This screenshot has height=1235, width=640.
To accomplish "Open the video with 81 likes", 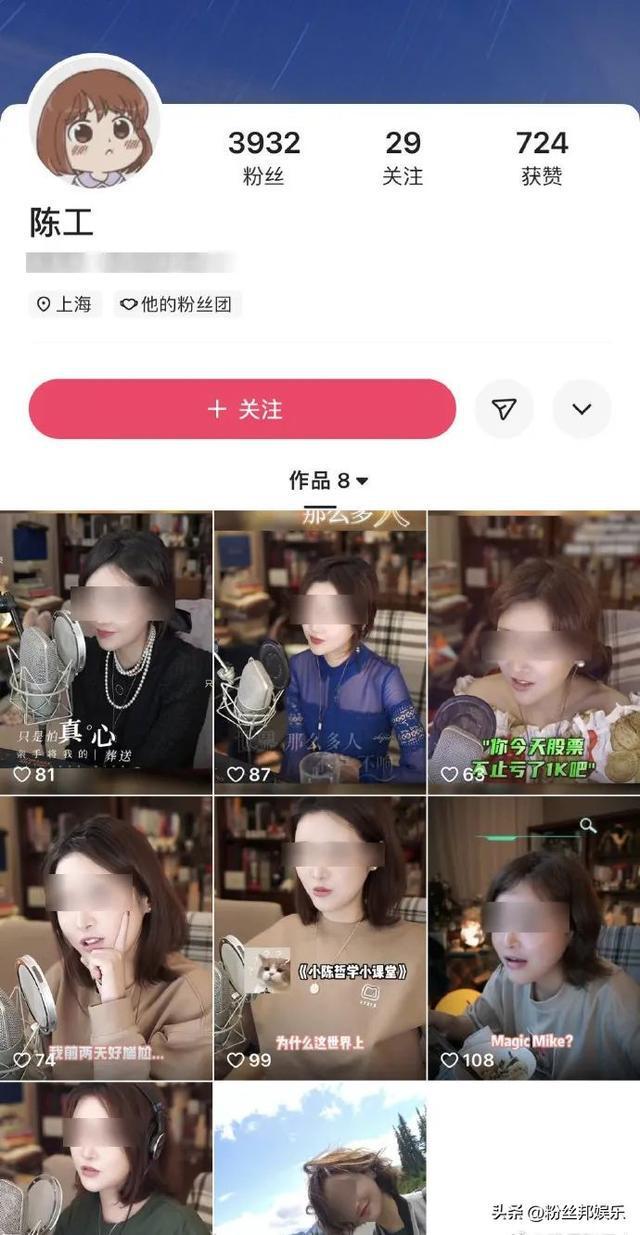I will 106,650.
